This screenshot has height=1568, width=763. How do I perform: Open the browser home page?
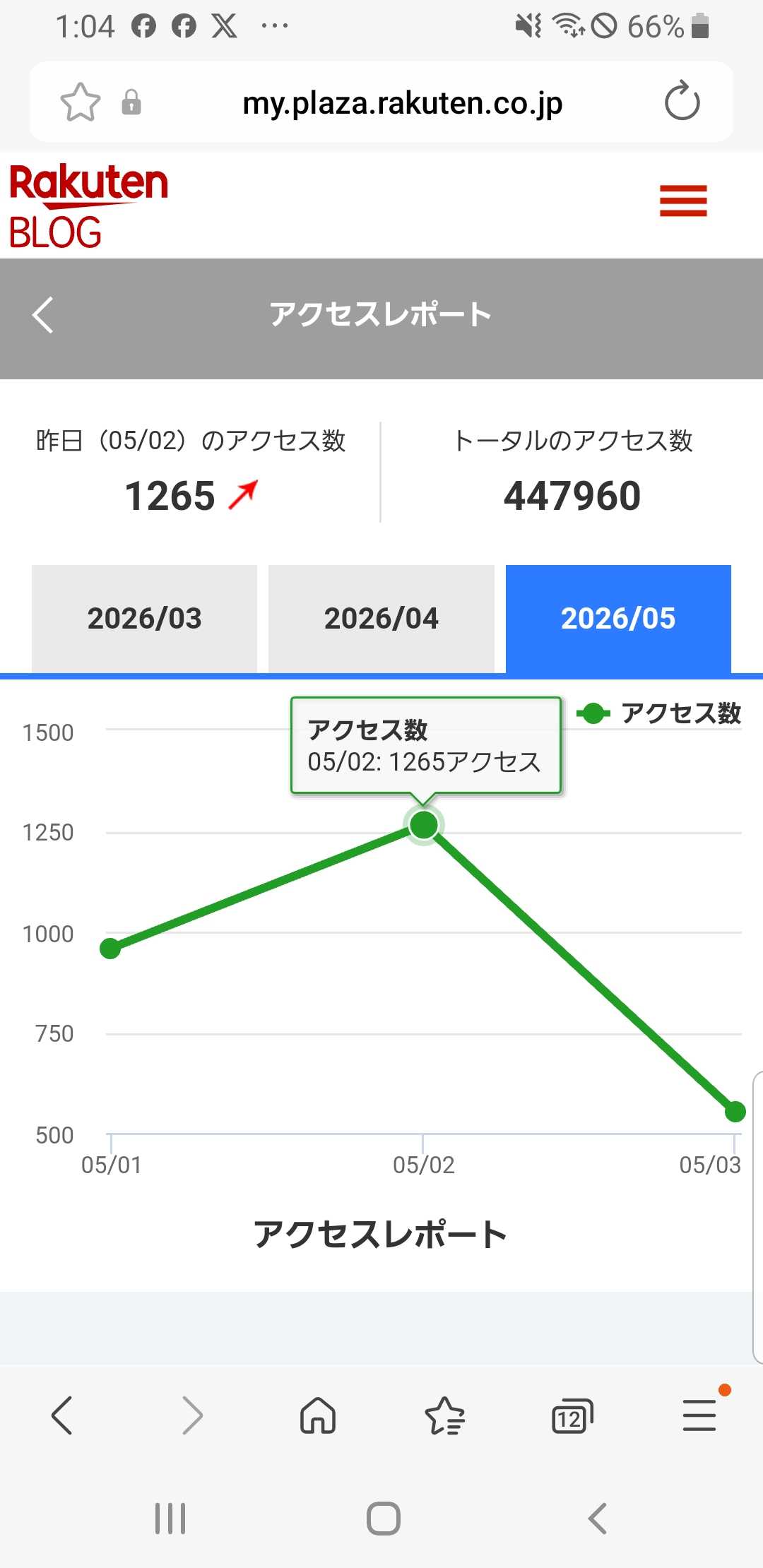pos(318,1415)
